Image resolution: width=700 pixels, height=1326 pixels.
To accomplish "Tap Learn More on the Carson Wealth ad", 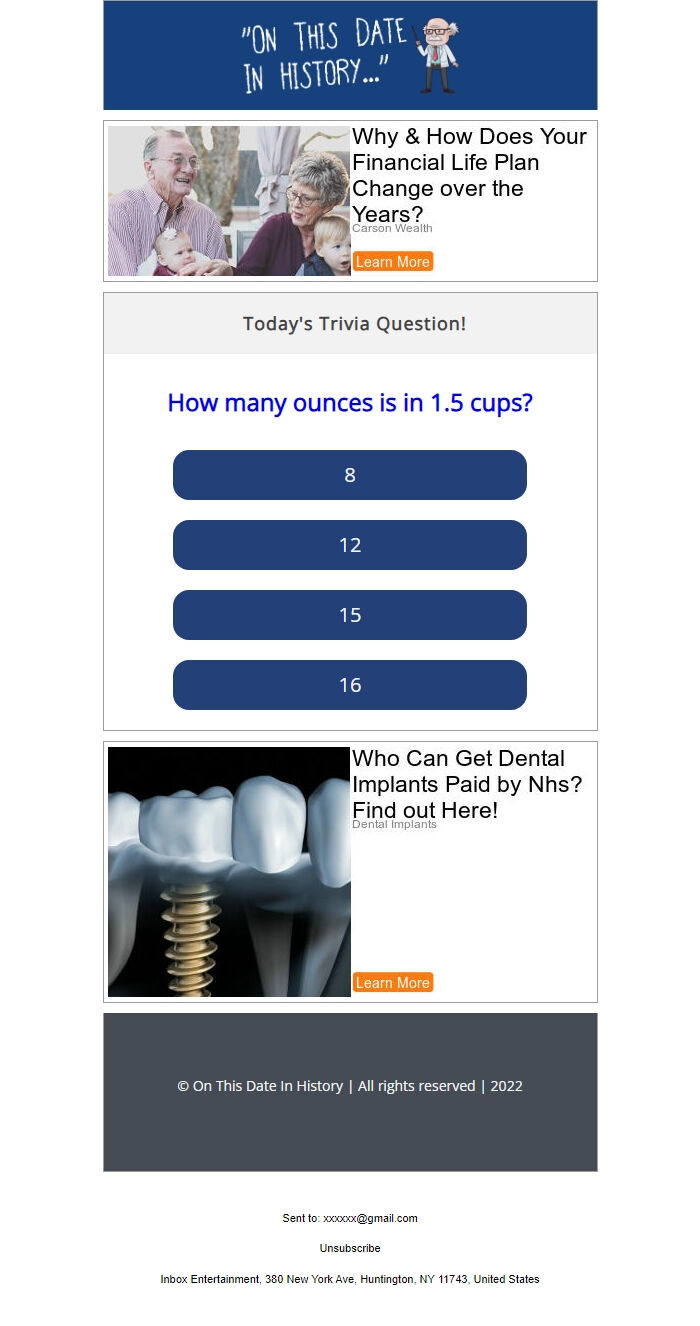I will (x=393, y=262).
